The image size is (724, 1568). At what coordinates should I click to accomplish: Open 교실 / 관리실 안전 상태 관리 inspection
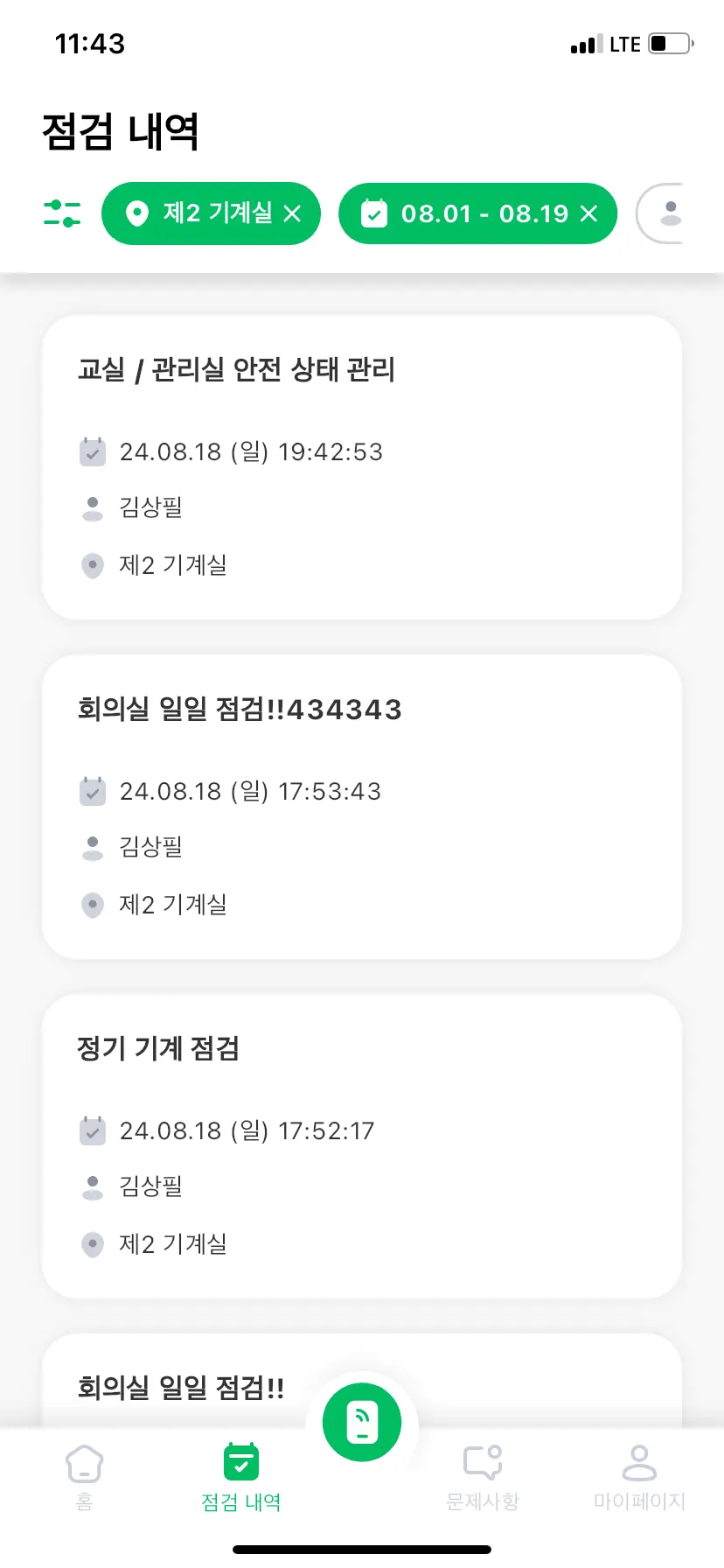coord(362,467)
